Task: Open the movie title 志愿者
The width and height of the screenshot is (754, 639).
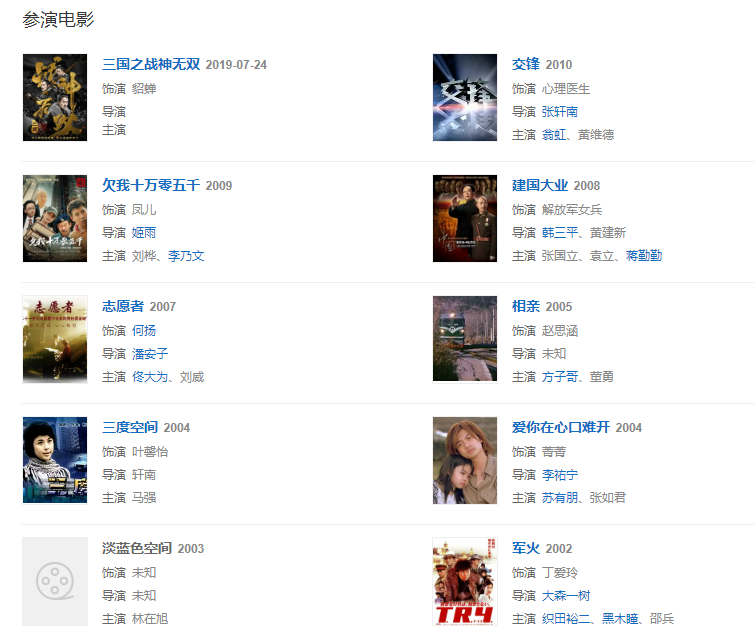Action: (123, 307)
